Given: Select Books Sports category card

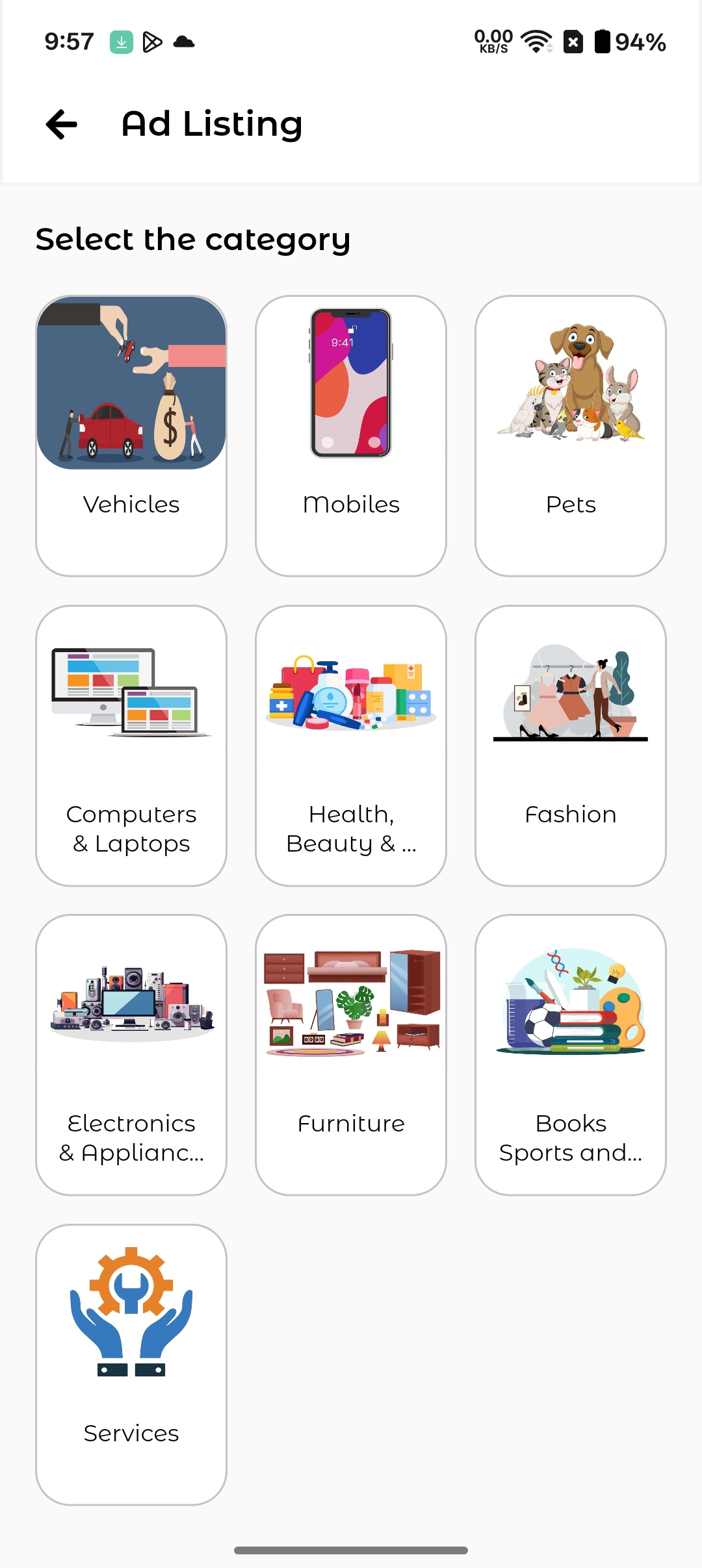Looking at the screenshot, I should pos(571,1054).
